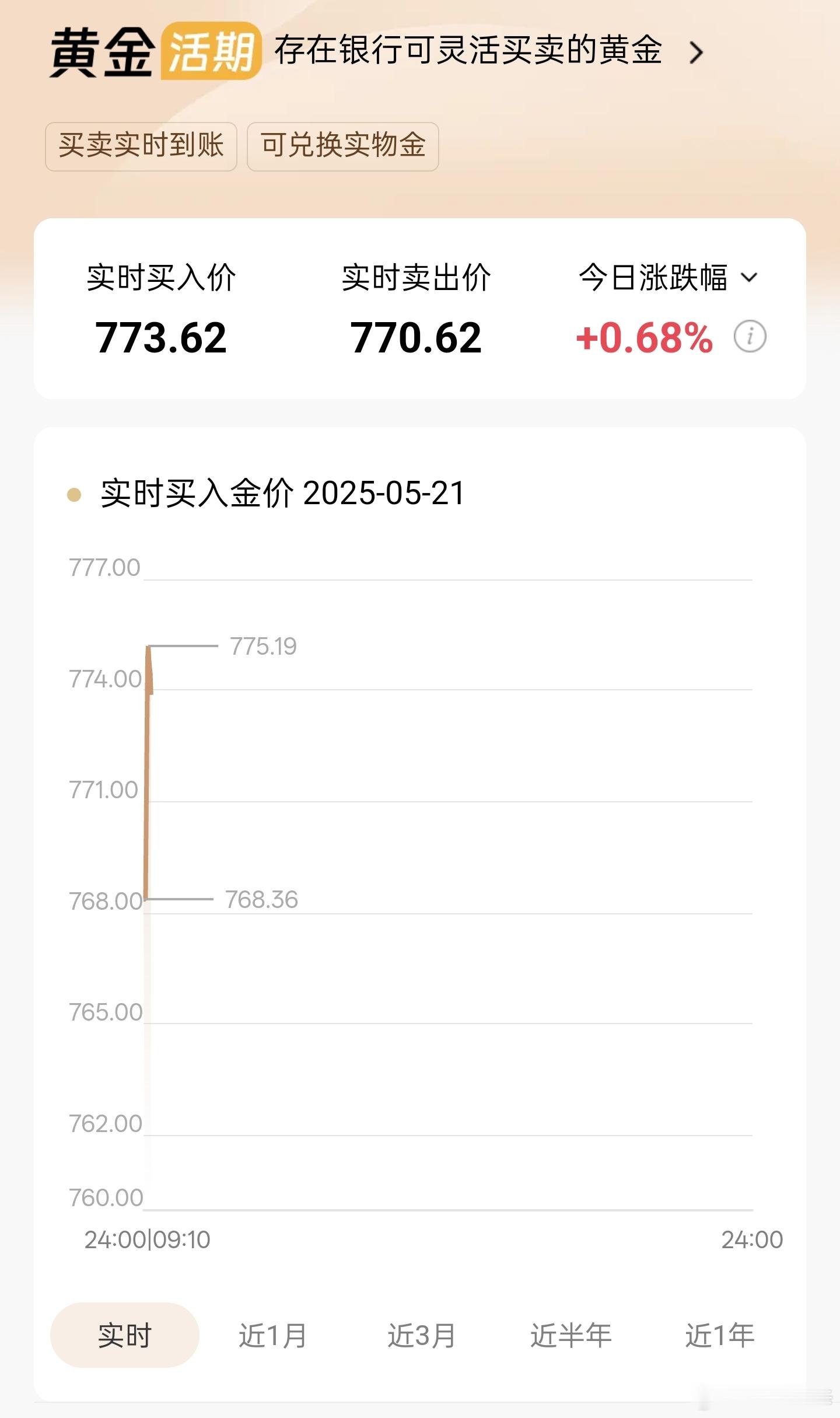Switch to the 近3月 chart tab

(422, 1335)
